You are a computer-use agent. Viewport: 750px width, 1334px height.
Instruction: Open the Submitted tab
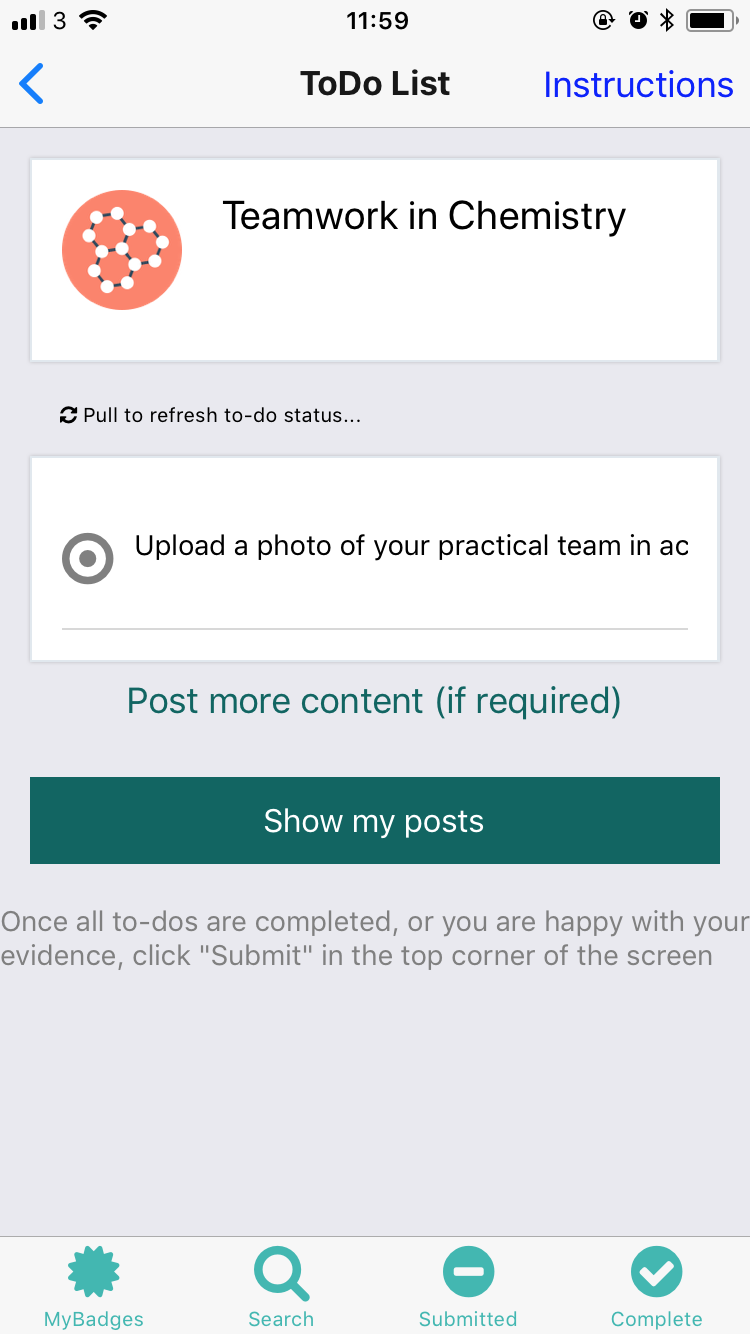click(x=468, y=1286)
